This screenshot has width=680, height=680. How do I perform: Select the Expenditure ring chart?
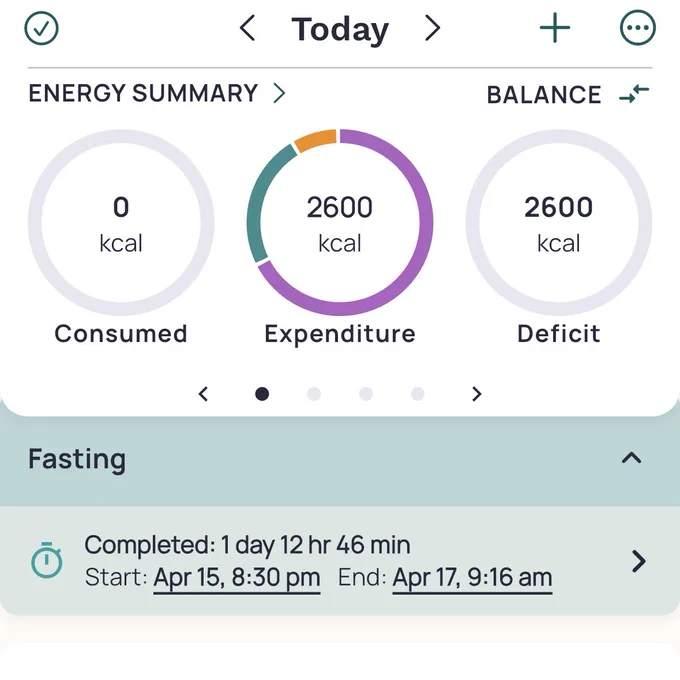[340, 222]
